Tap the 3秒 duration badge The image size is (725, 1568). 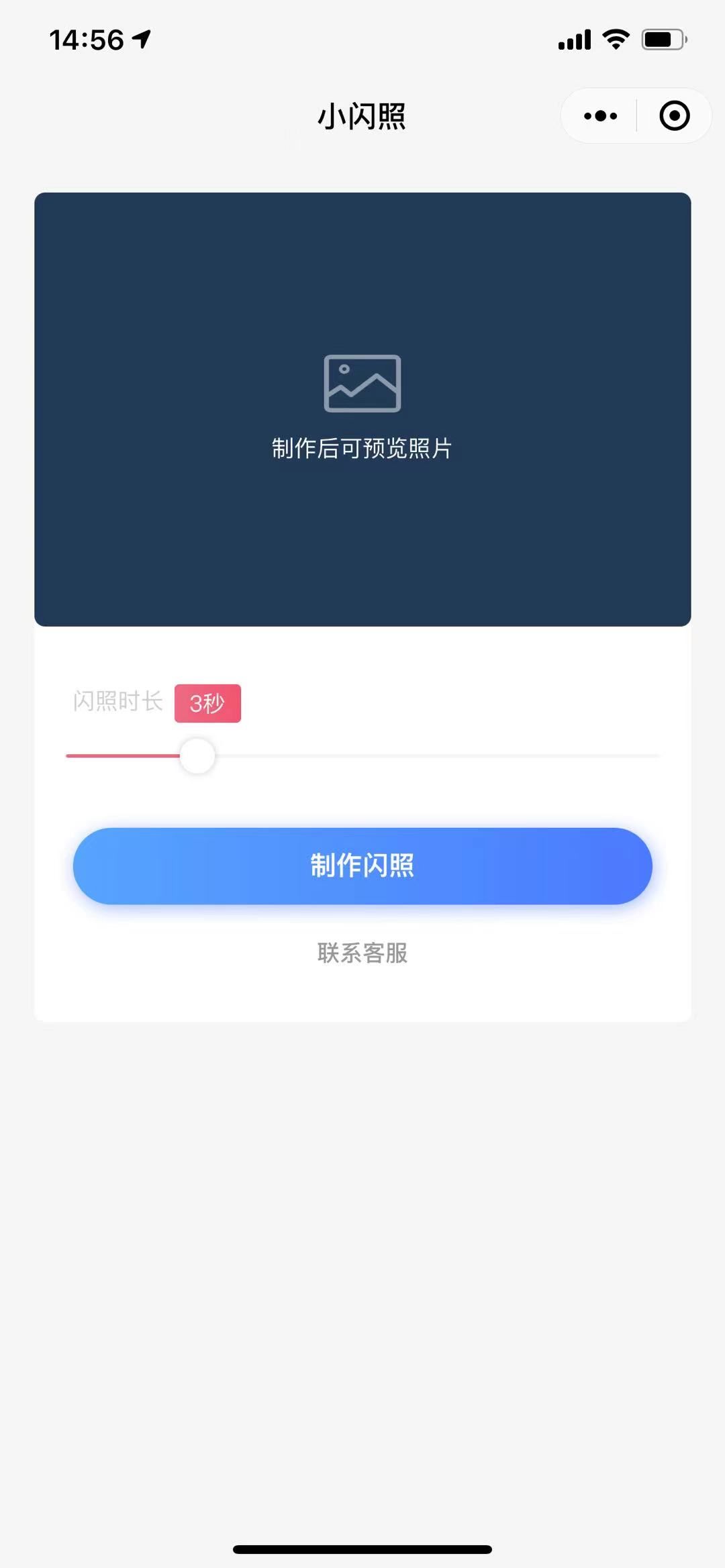pyautogui.click(x=207, y=703)
